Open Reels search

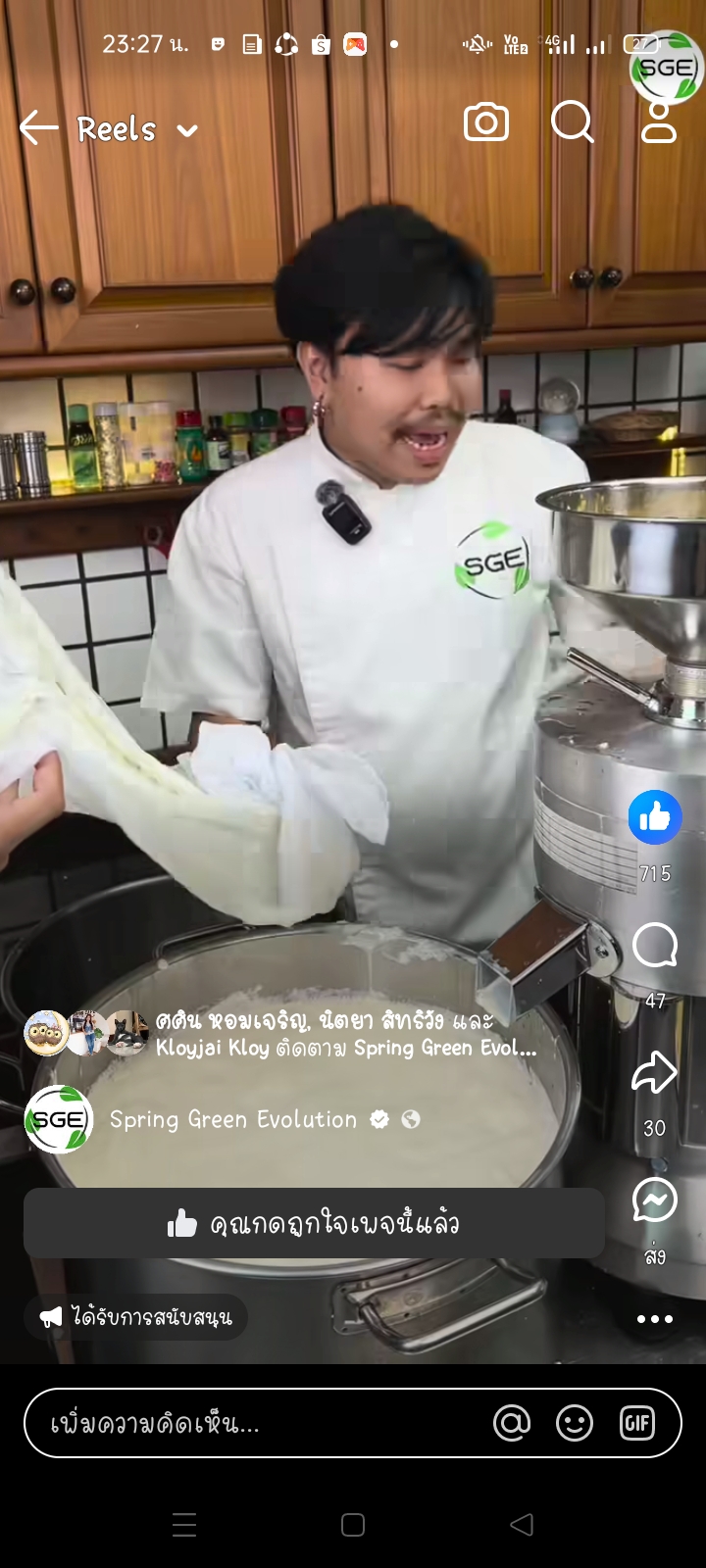573,122
